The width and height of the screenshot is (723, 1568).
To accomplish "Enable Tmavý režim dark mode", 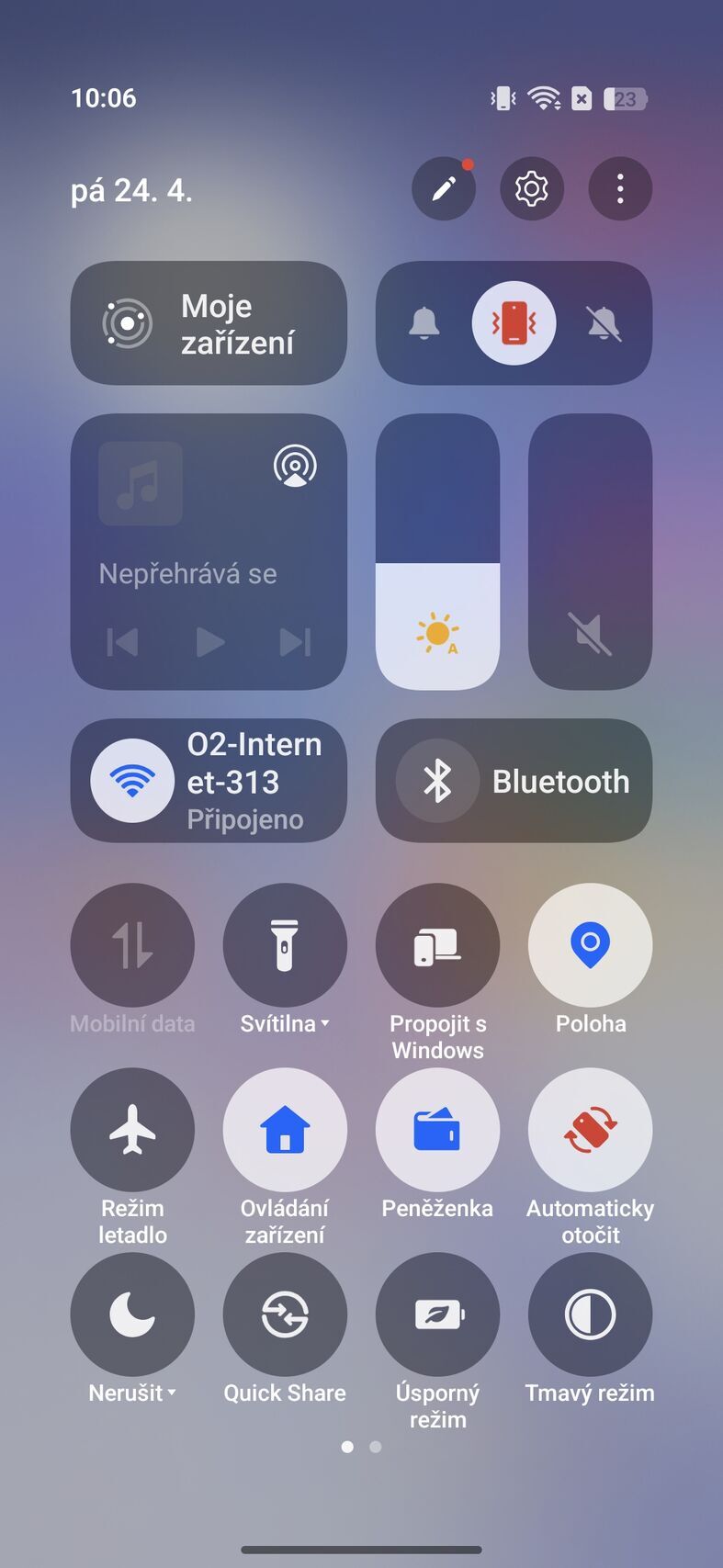I will [x=590, y=1314].
